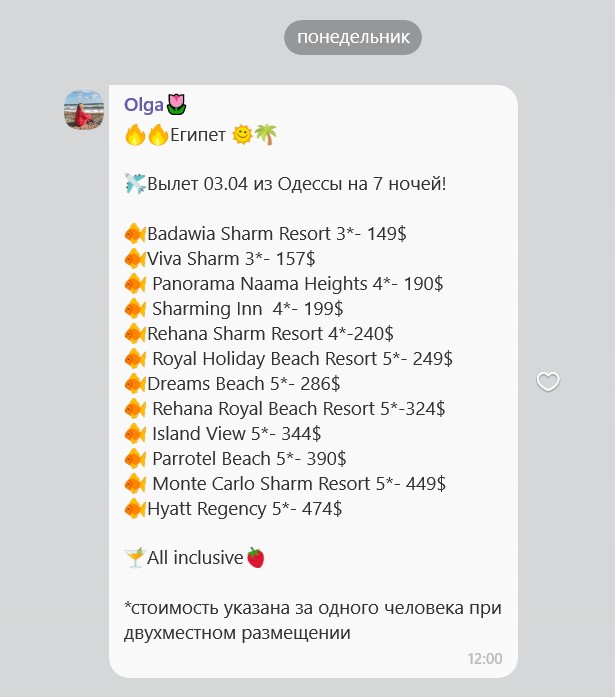Open Olga's profile picture
Image resolution: width=615 pixels, height=697 pixels.
click(84, 110)
